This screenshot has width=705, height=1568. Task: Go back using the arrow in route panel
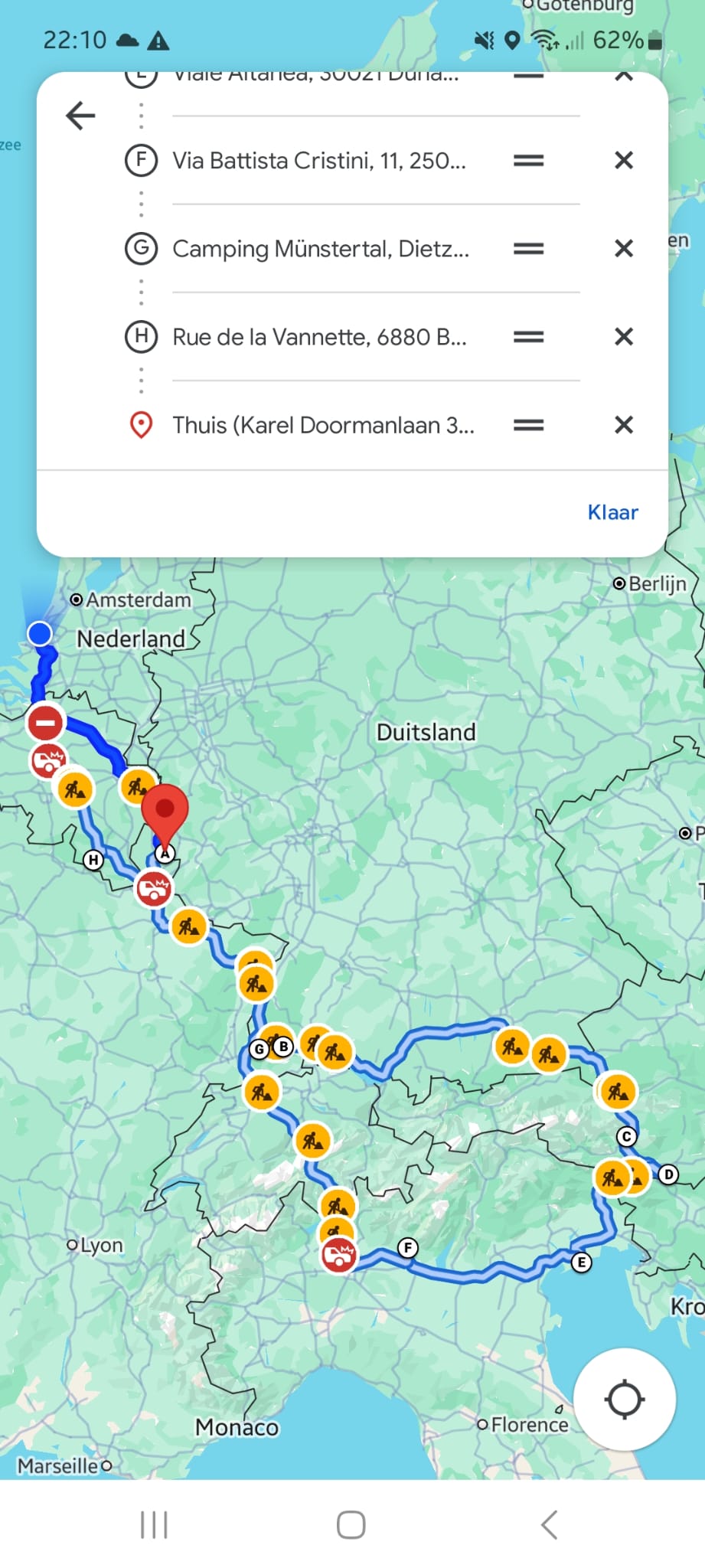[x=80, y=116]
